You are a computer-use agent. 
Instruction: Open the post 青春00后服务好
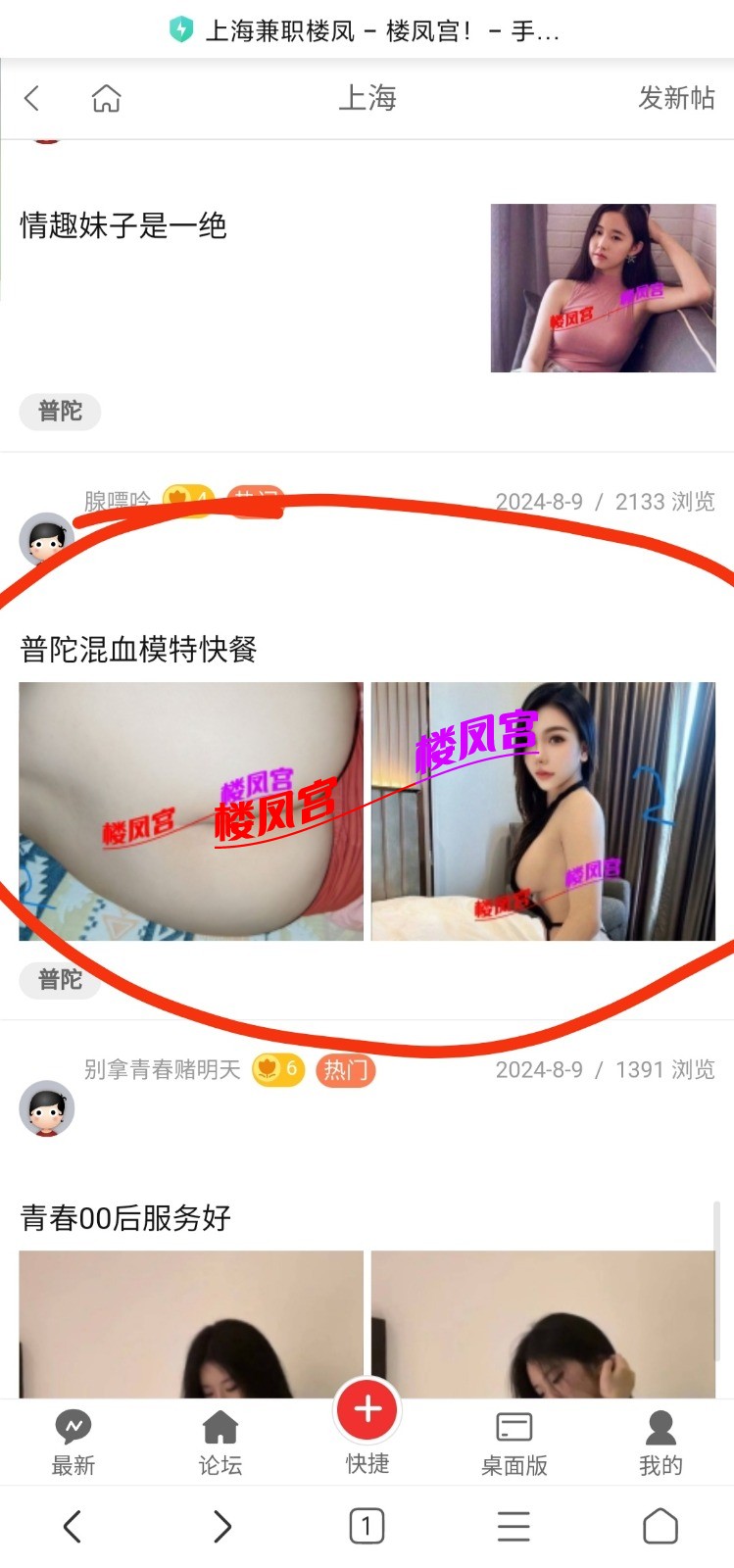125,1217
